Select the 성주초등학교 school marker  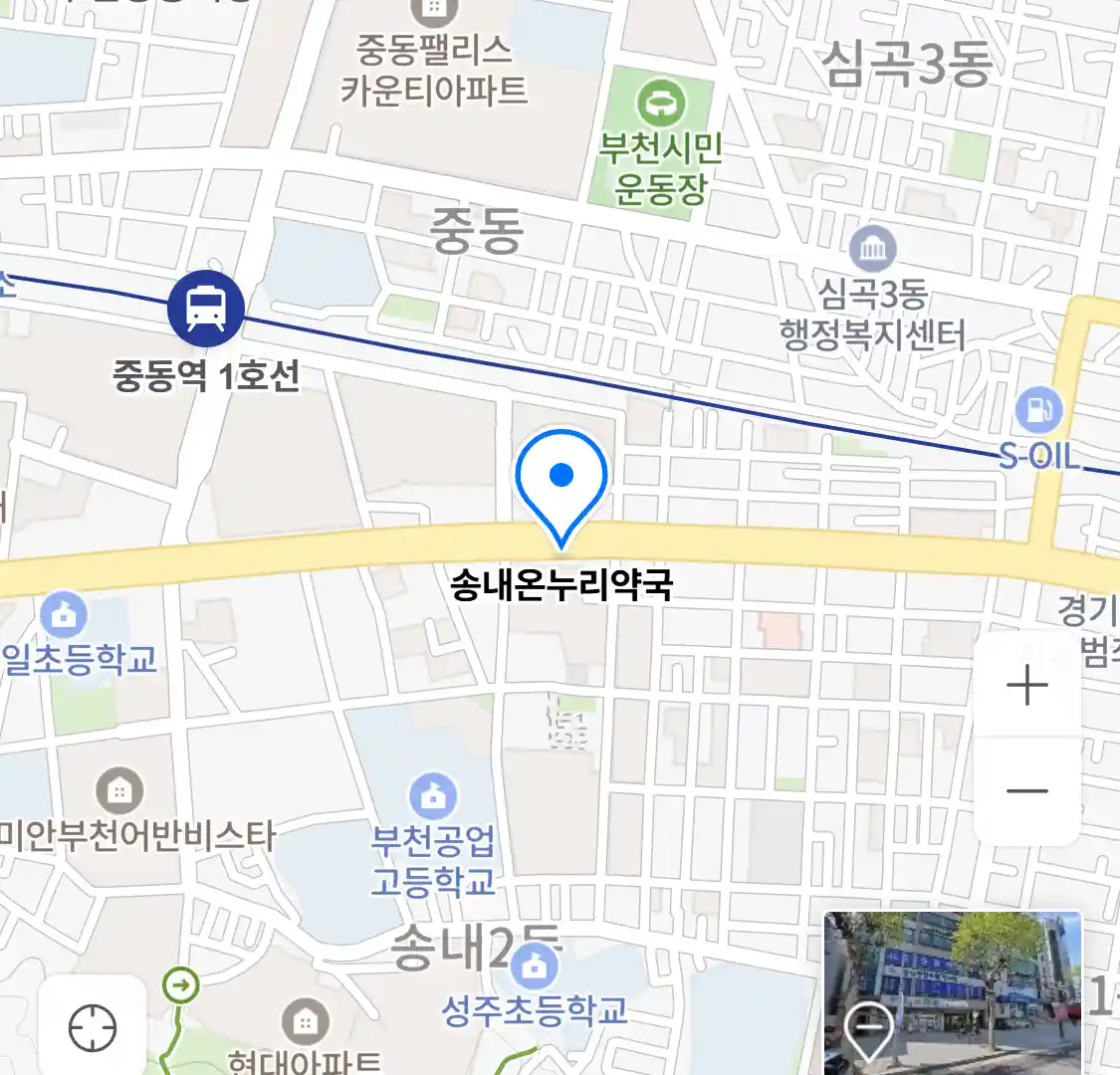[x=536, y=964]
